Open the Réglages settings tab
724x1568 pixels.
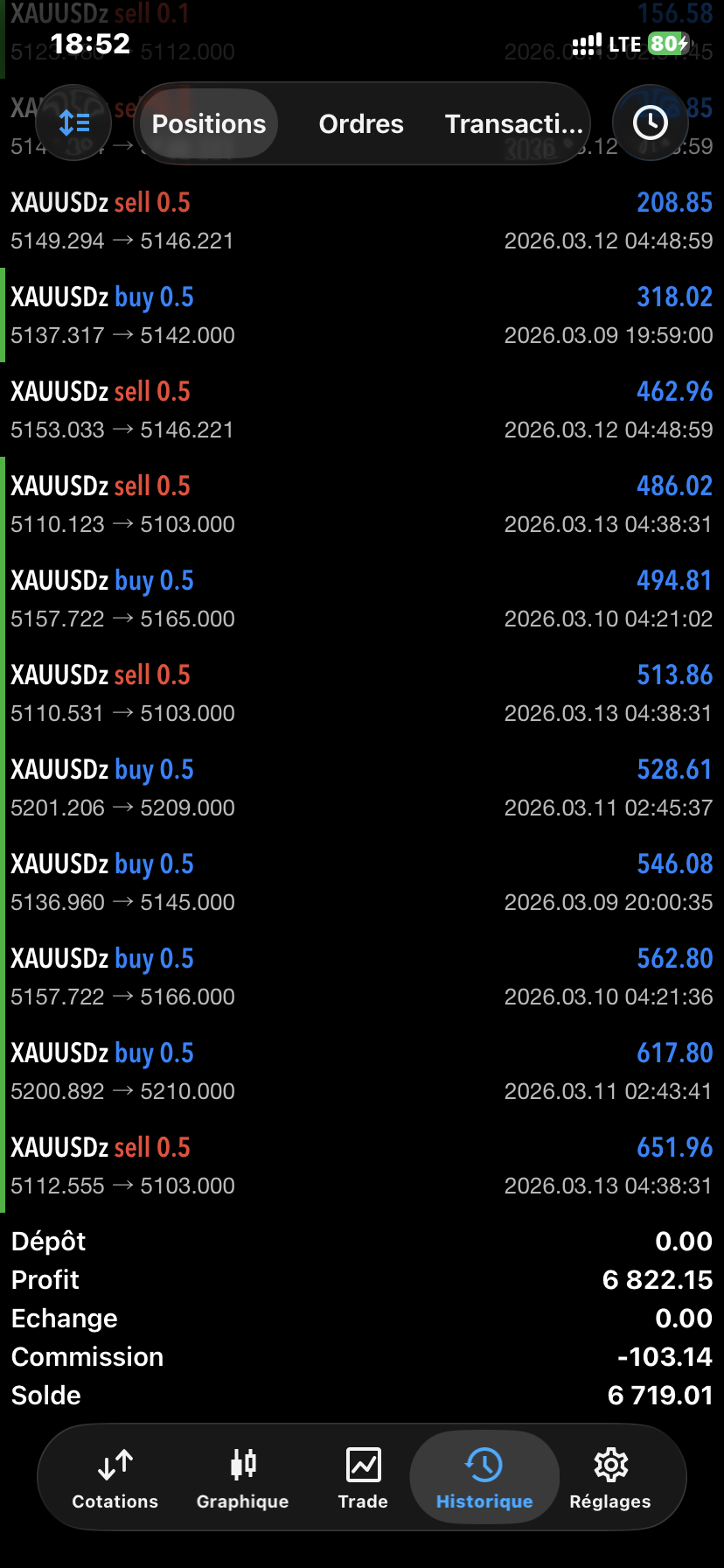610,1478
